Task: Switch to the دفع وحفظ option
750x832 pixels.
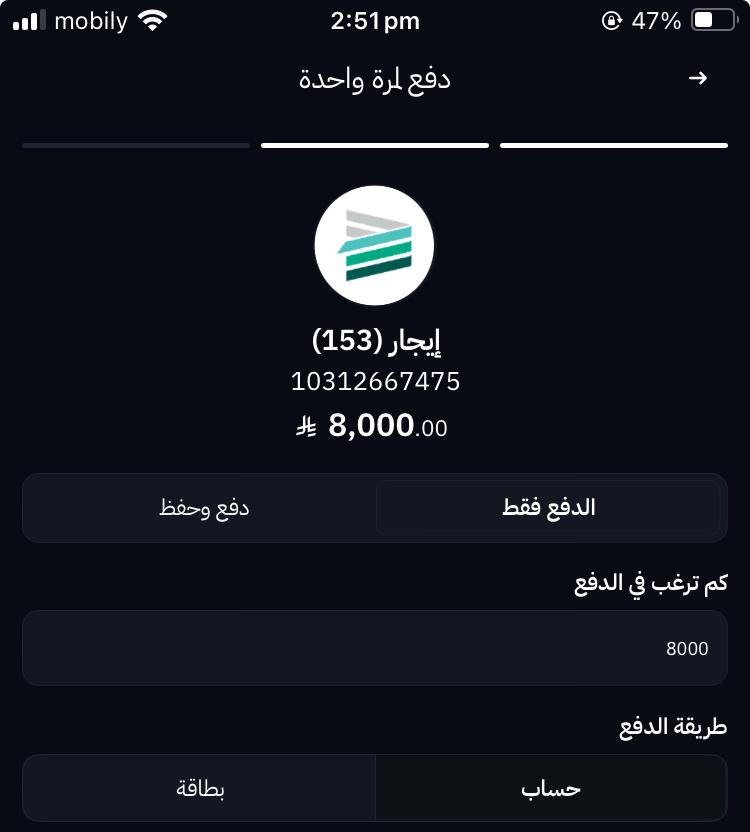Action: pos(203,508)
